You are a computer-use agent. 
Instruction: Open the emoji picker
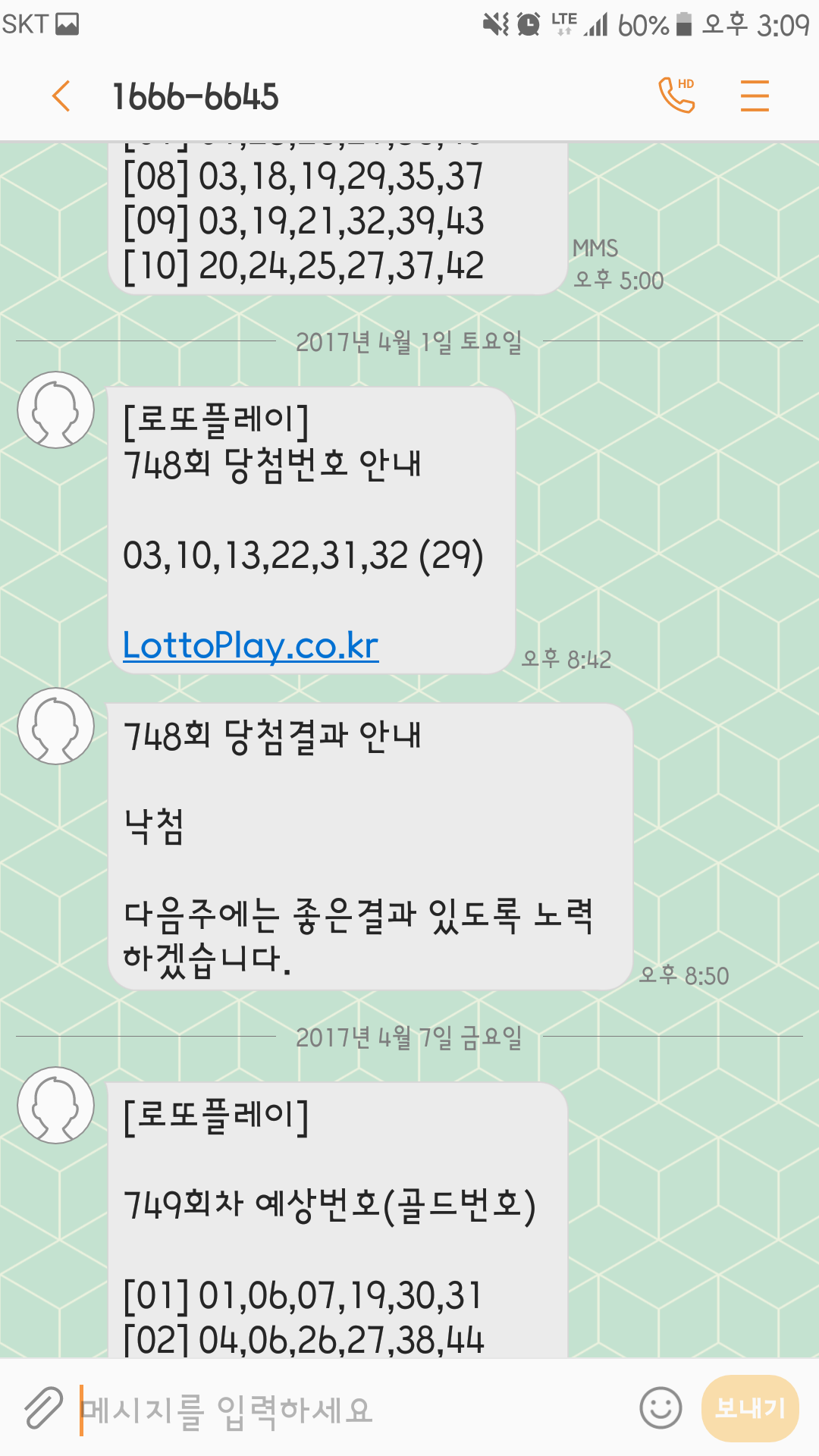pos(661,1408)
